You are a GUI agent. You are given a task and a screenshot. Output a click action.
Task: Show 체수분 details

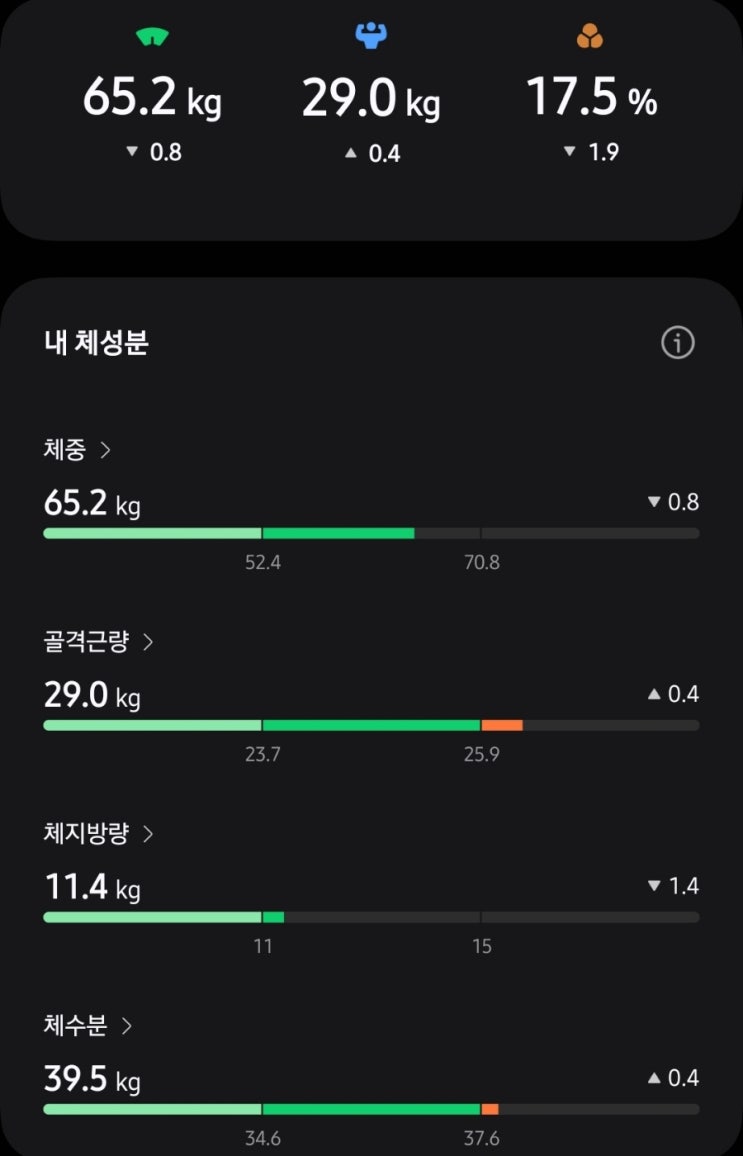click(88, 1026)
